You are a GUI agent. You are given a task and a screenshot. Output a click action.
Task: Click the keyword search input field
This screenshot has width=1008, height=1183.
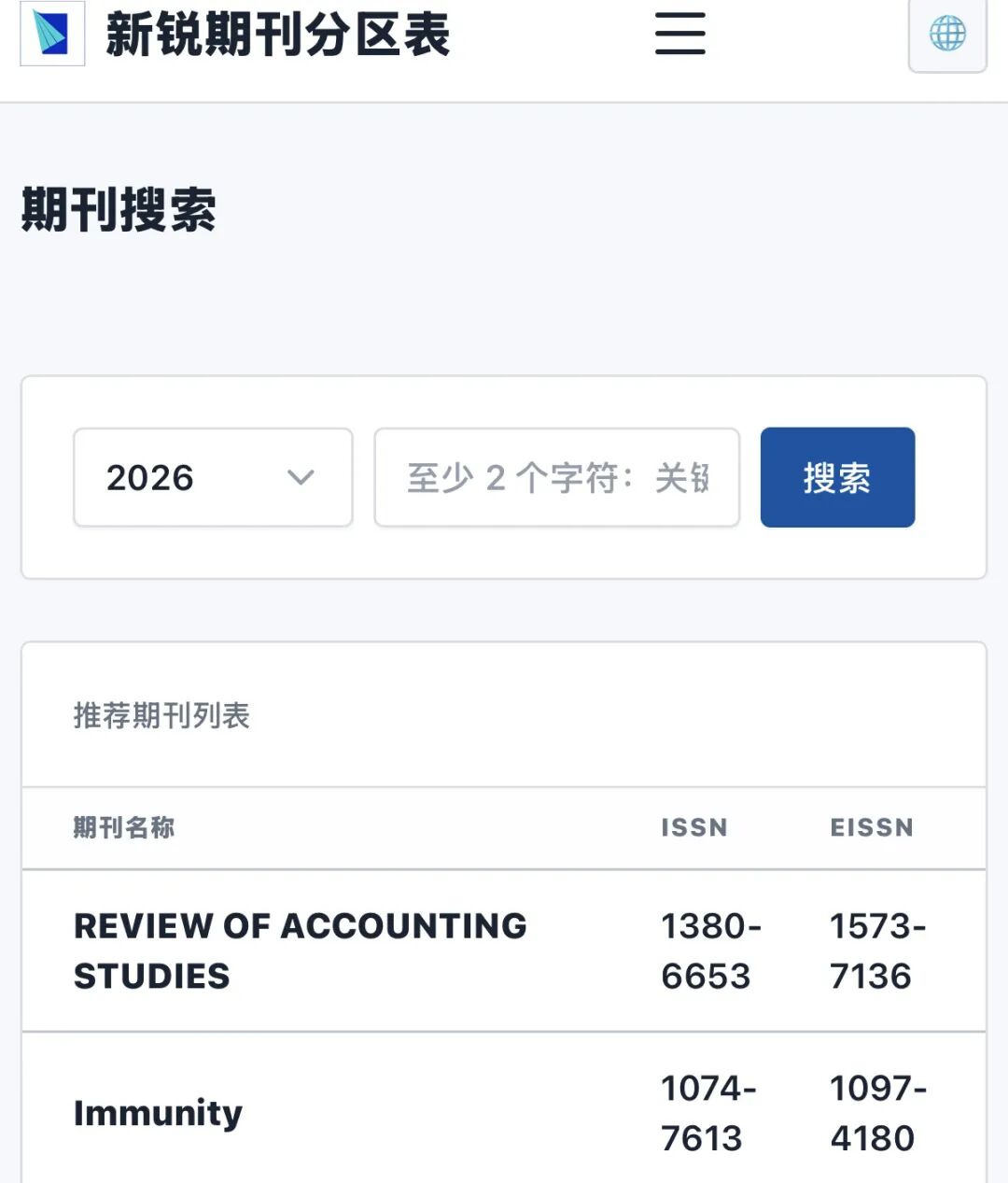(555, 477)
